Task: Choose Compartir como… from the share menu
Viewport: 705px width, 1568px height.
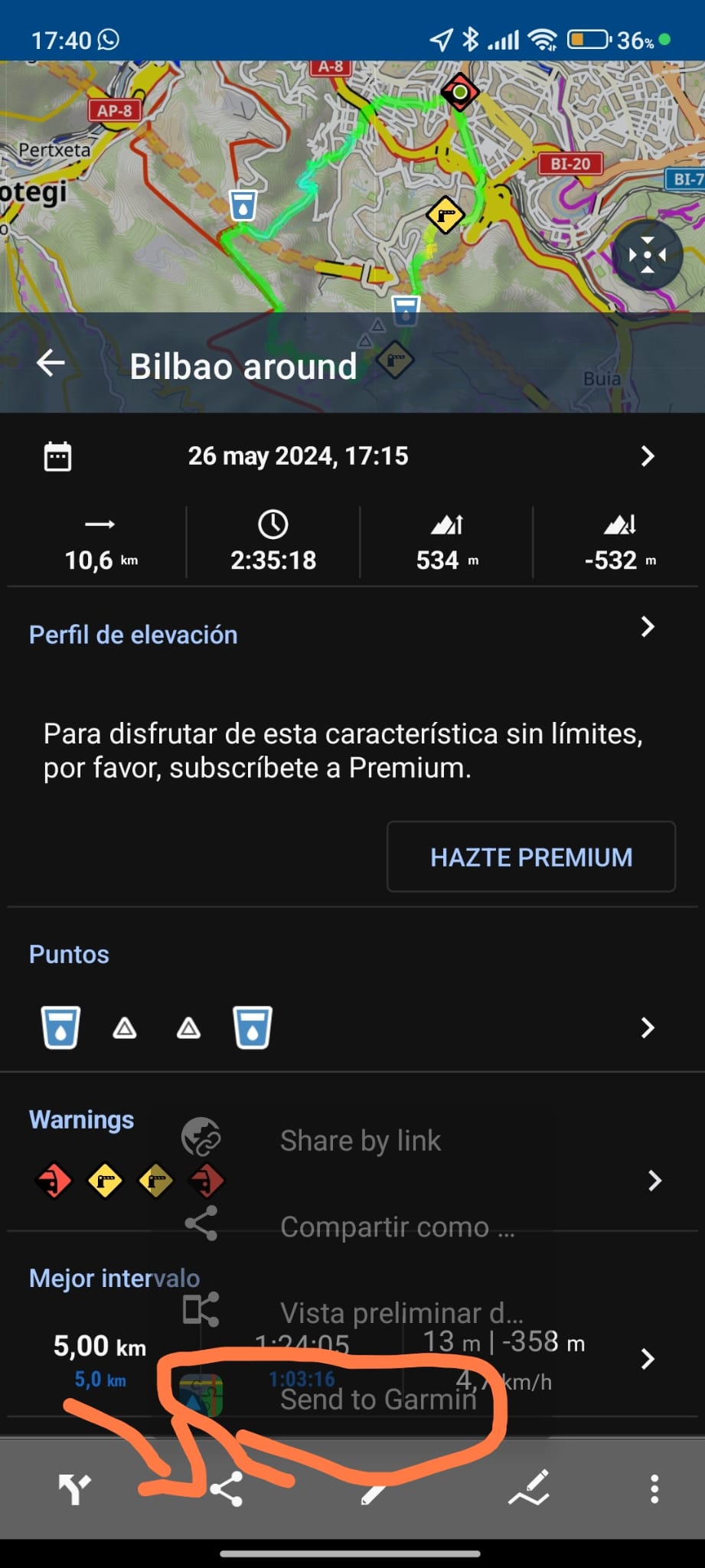Action: [x=397, y=1227]
